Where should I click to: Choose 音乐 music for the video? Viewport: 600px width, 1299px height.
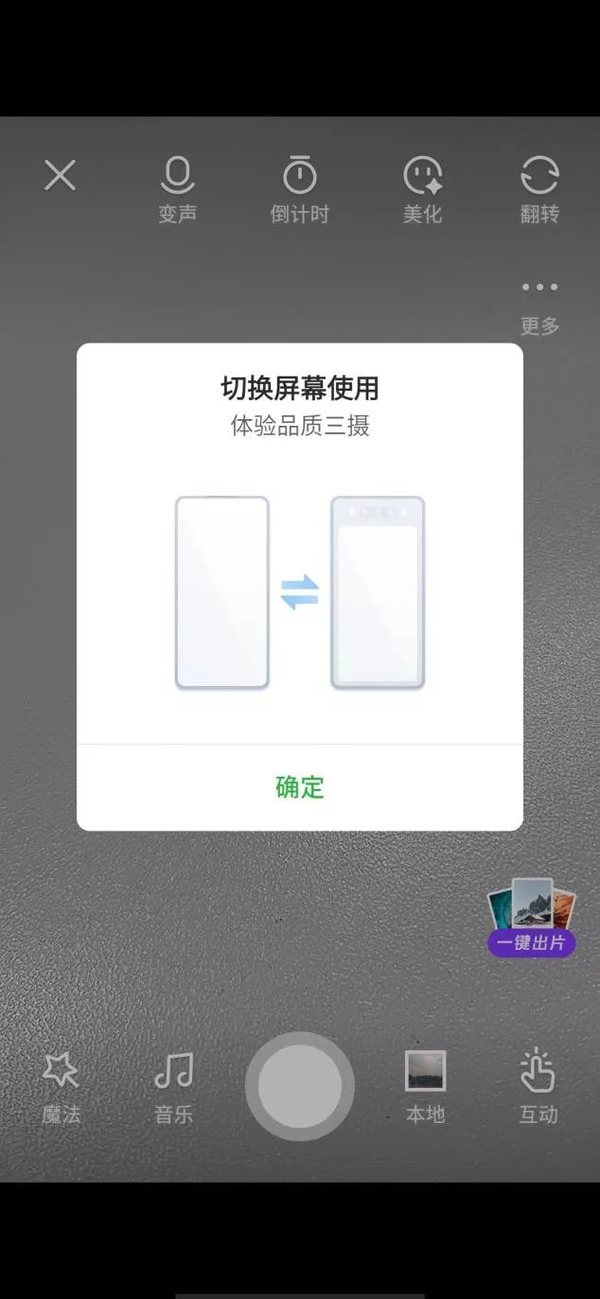(x=174, y=1087)
